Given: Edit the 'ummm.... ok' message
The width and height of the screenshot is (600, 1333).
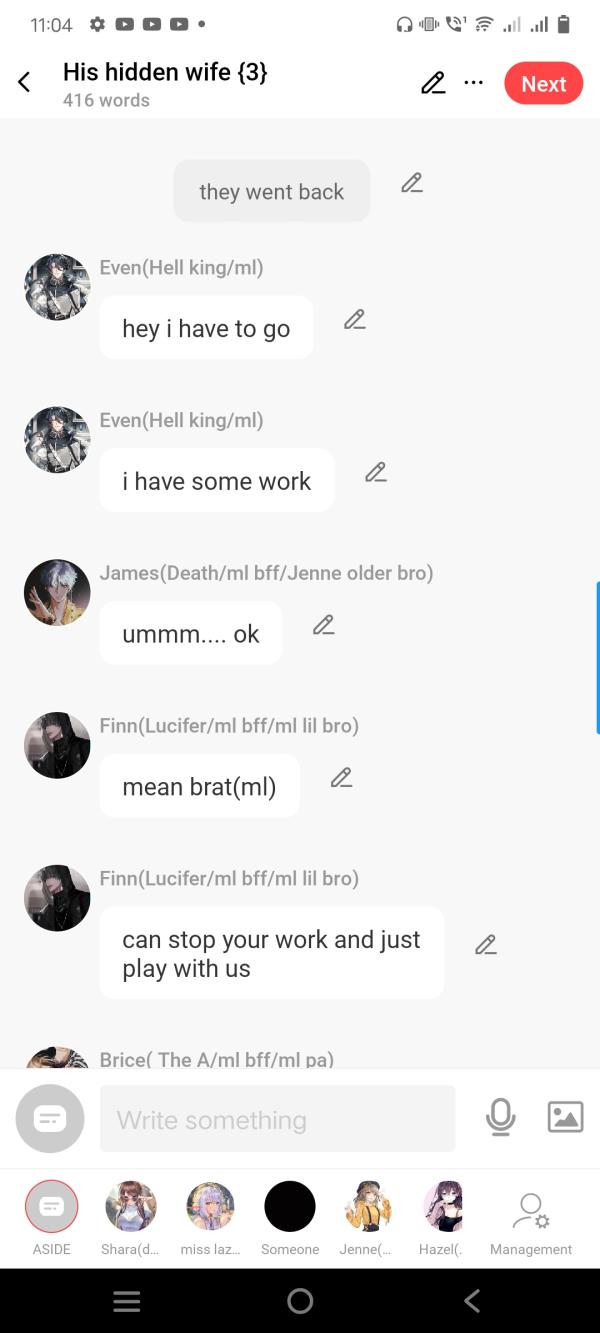Looking at the screenshot, I should point(323,625).
